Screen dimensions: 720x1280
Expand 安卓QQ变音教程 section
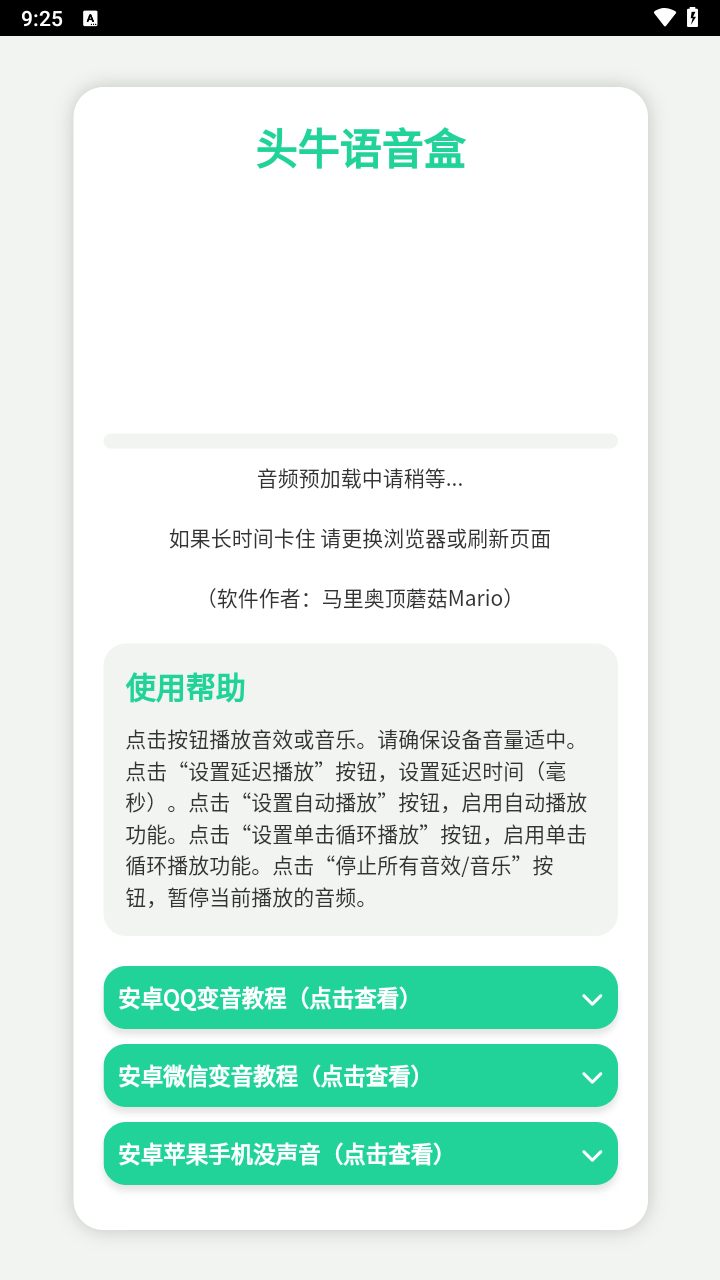360,998
